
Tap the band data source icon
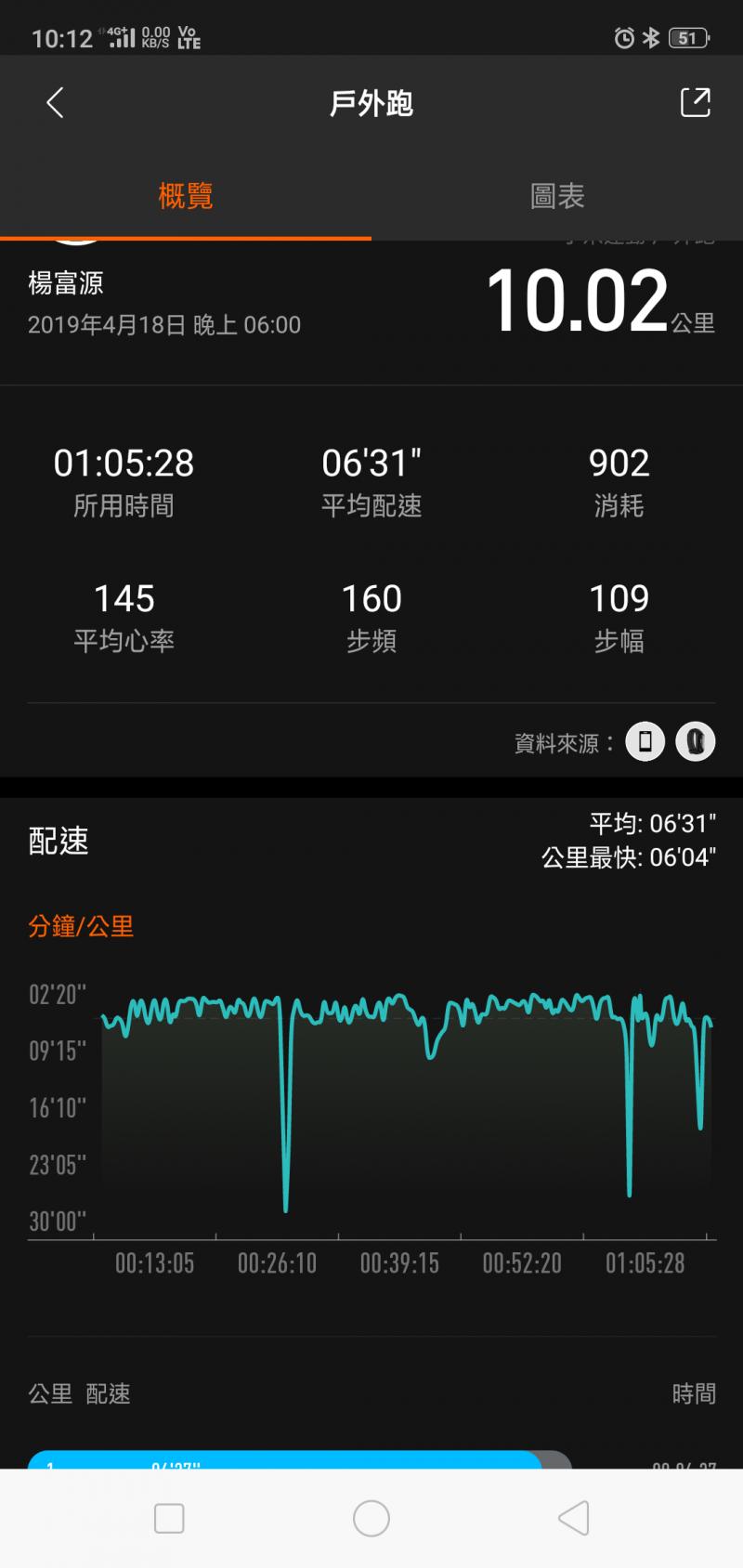point(695,742)
